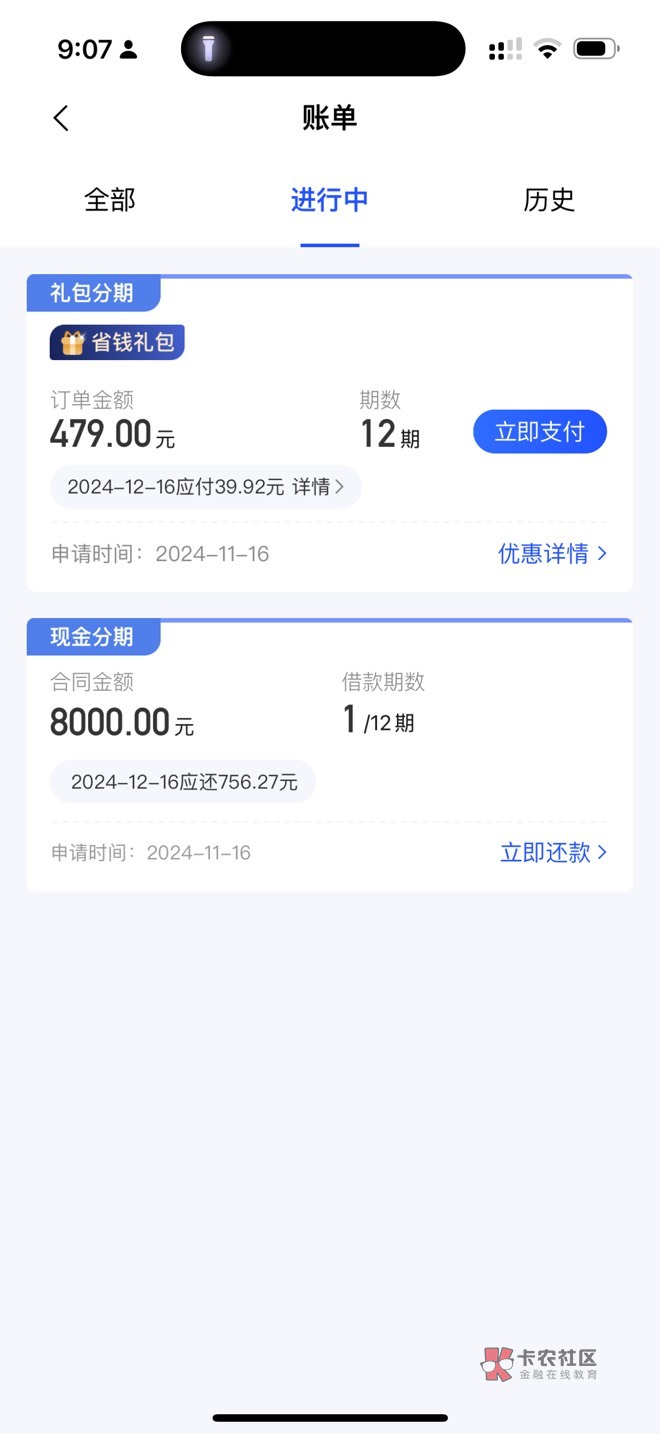The width and height of the screenshot is (660, 1434).
Task: Go back using the top-left arrow
Action: point(61,118)
